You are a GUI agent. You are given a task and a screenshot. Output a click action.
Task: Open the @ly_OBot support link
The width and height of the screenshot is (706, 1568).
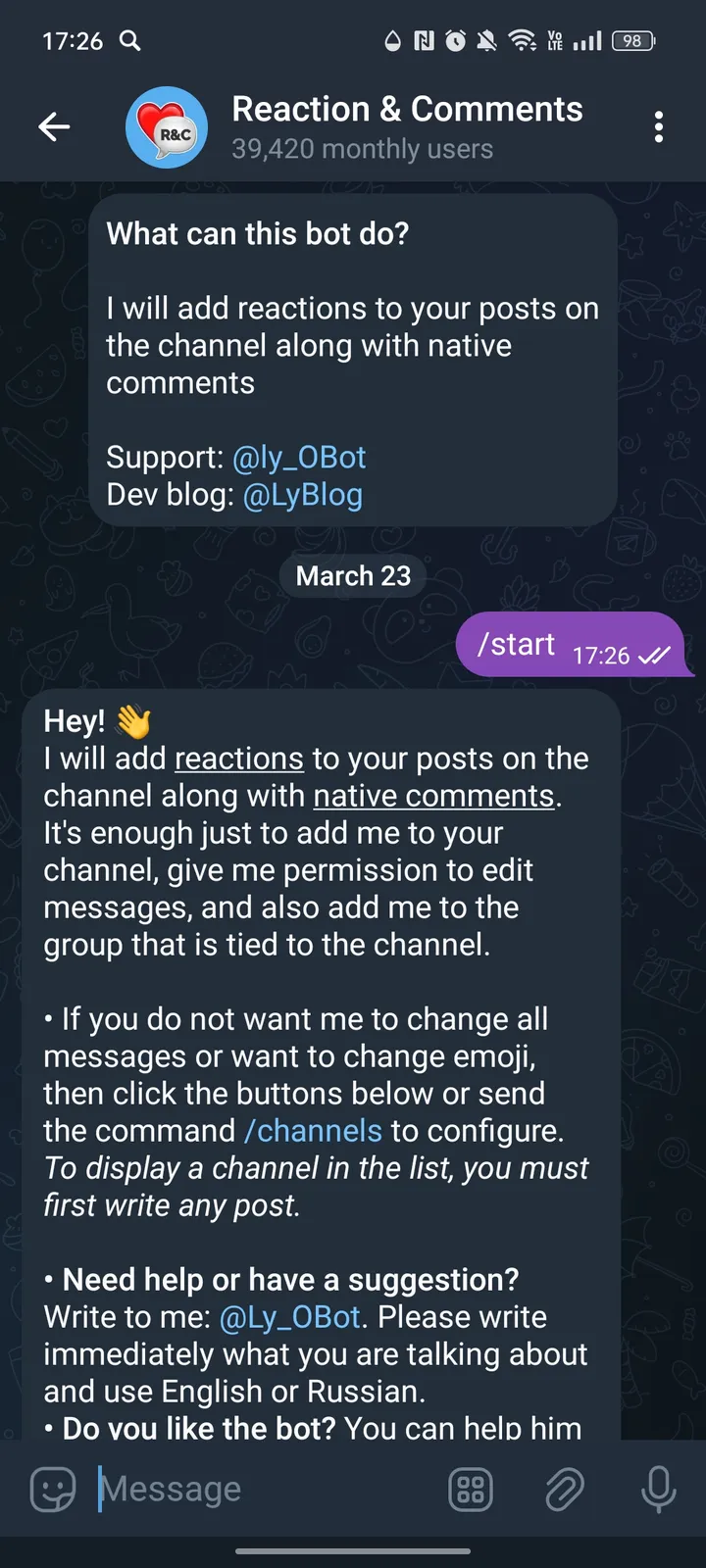tap(299, 457)
